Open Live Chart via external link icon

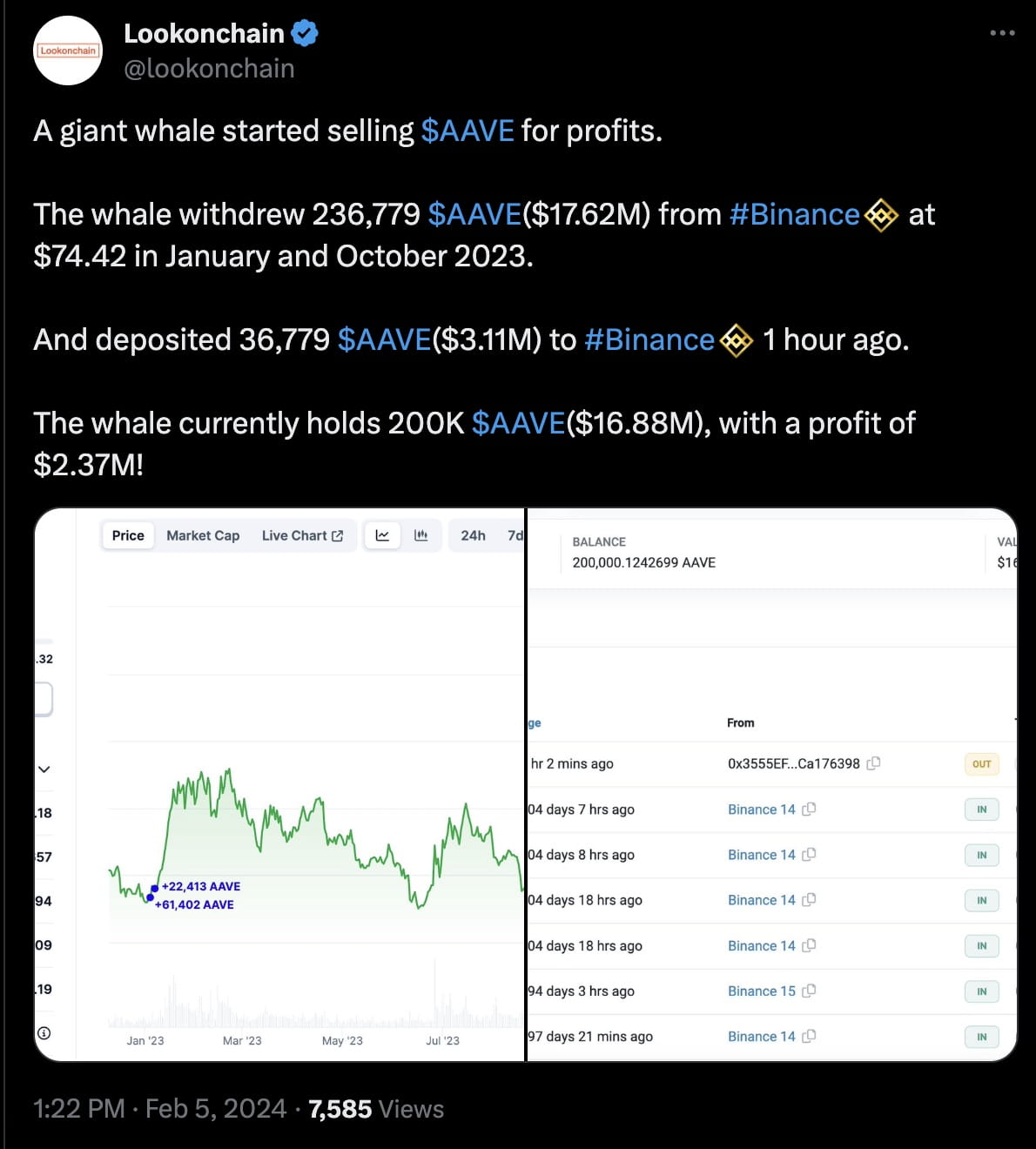(338, 535)
